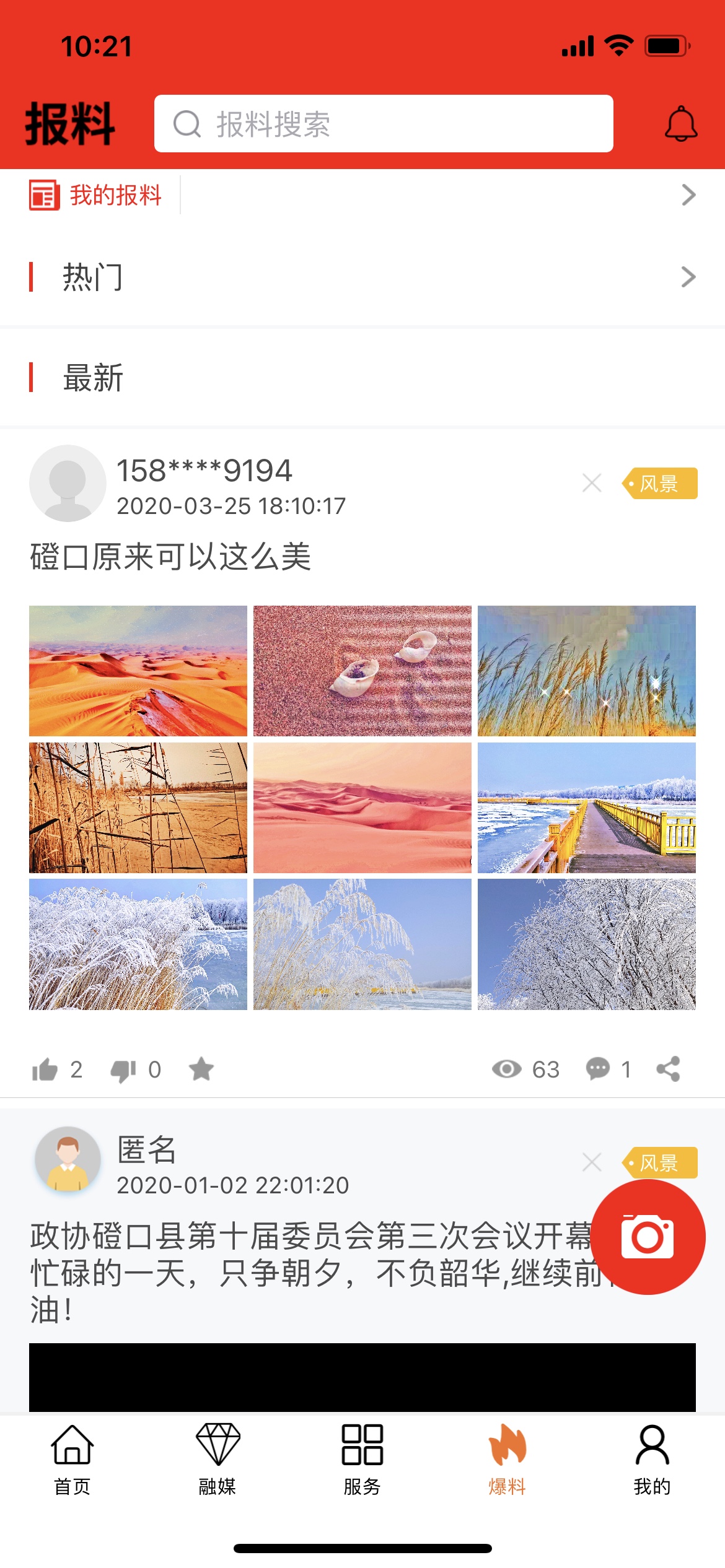Dislike the 磴口原来可以这么美 post
This screenshot has width=725, height=1568.
tap(123, 1069)
